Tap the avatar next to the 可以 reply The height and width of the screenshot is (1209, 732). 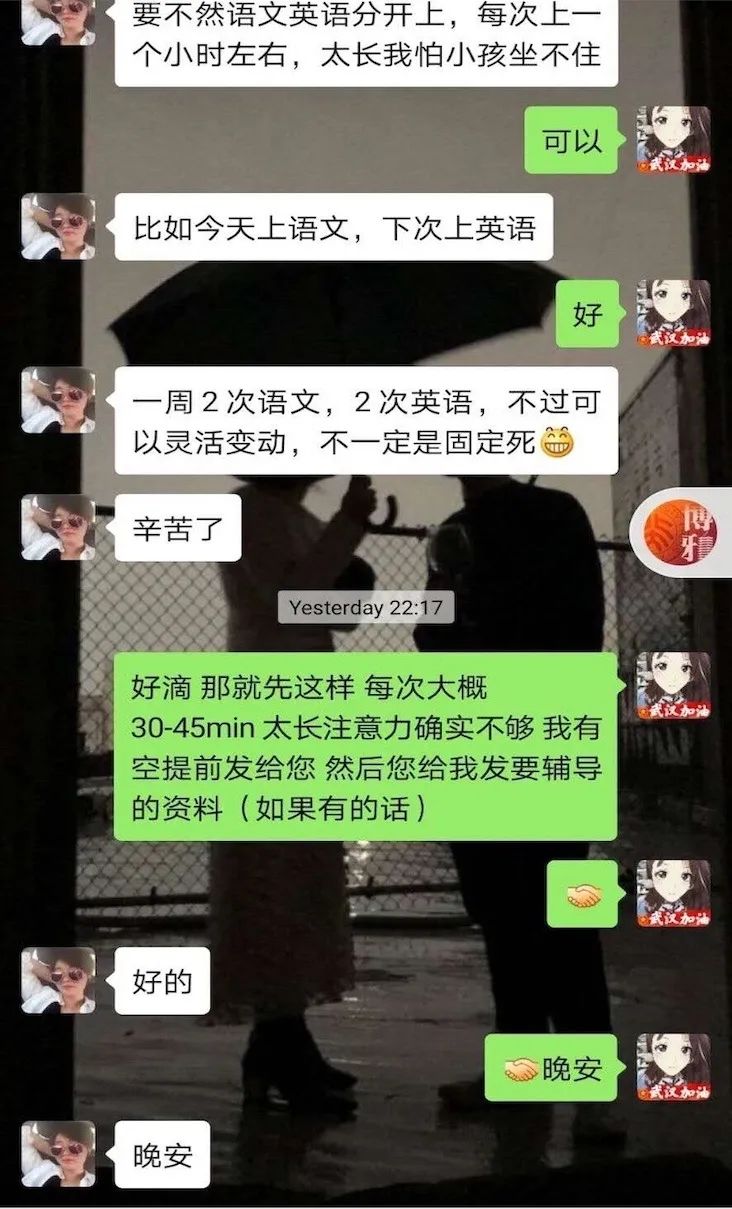673,140
